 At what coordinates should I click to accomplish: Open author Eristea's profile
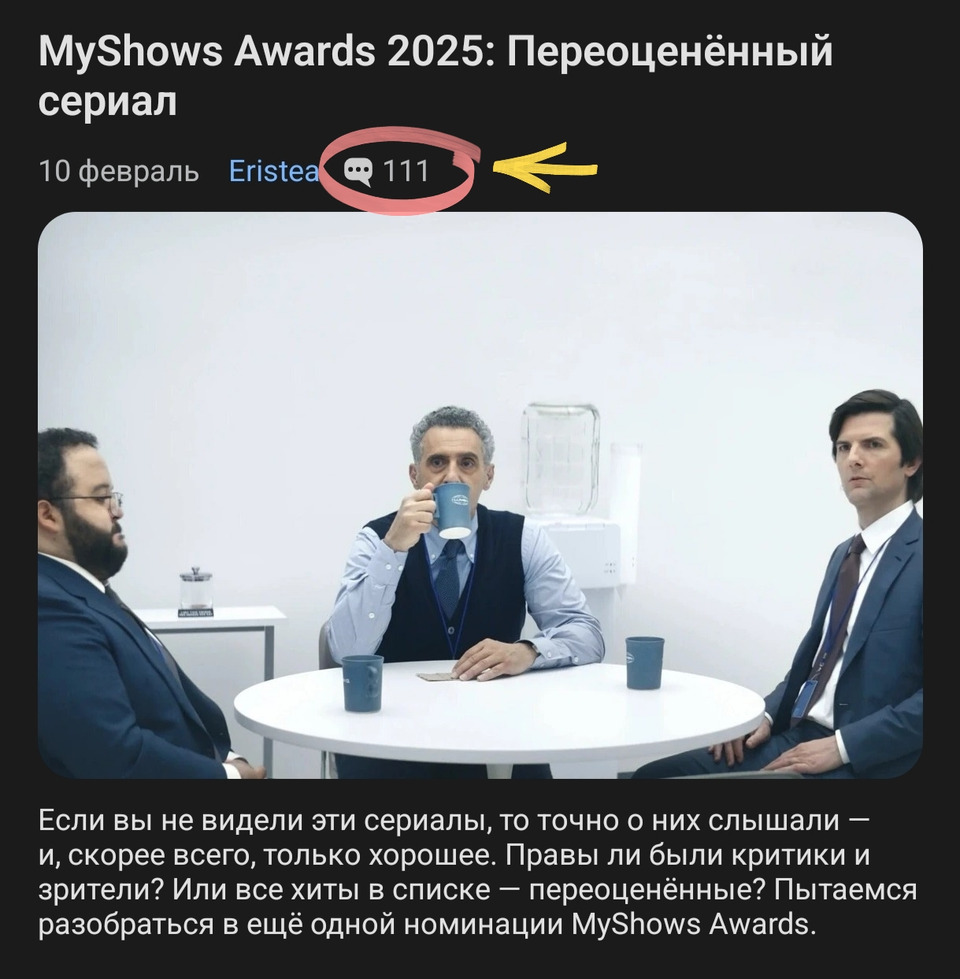[x=273, y=171]
